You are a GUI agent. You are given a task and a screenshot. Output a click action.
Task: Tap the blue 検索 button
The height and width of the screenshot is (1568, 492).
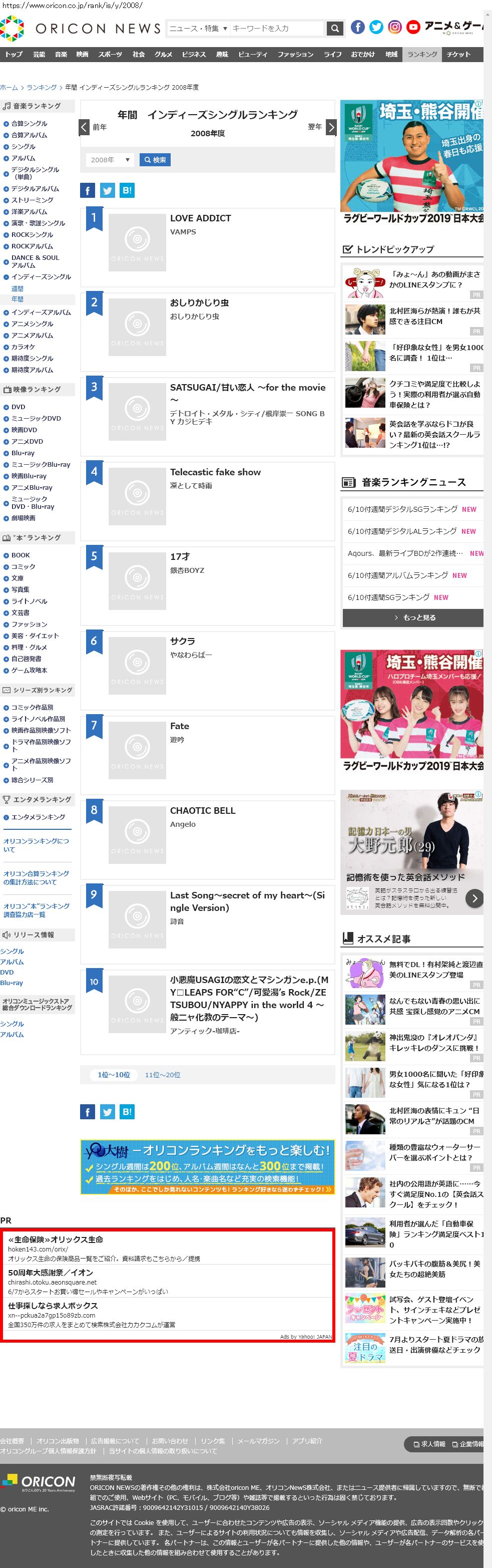(155, 159)
